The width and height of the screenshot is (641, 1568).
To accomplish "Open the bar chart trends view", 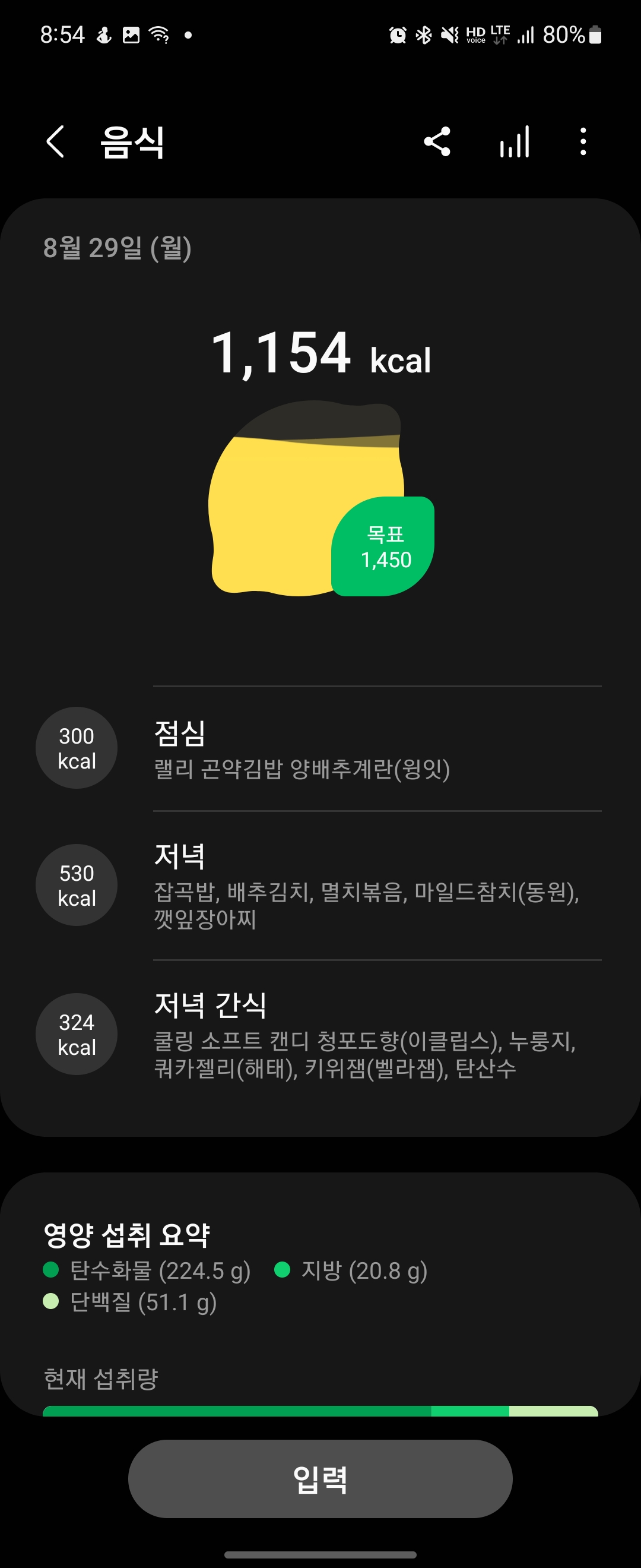I will tap(514, 142).
